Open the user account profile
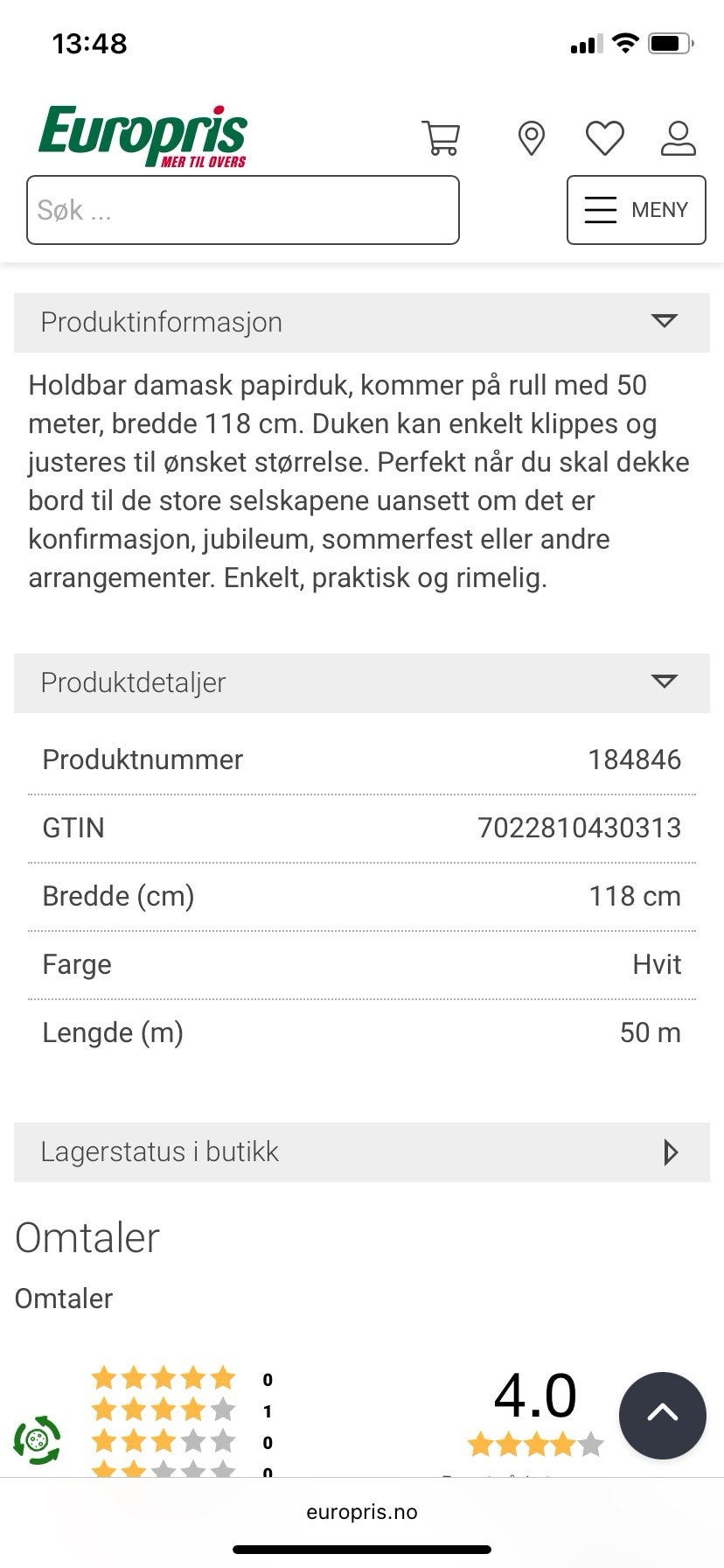 click(x=678, y=138)
